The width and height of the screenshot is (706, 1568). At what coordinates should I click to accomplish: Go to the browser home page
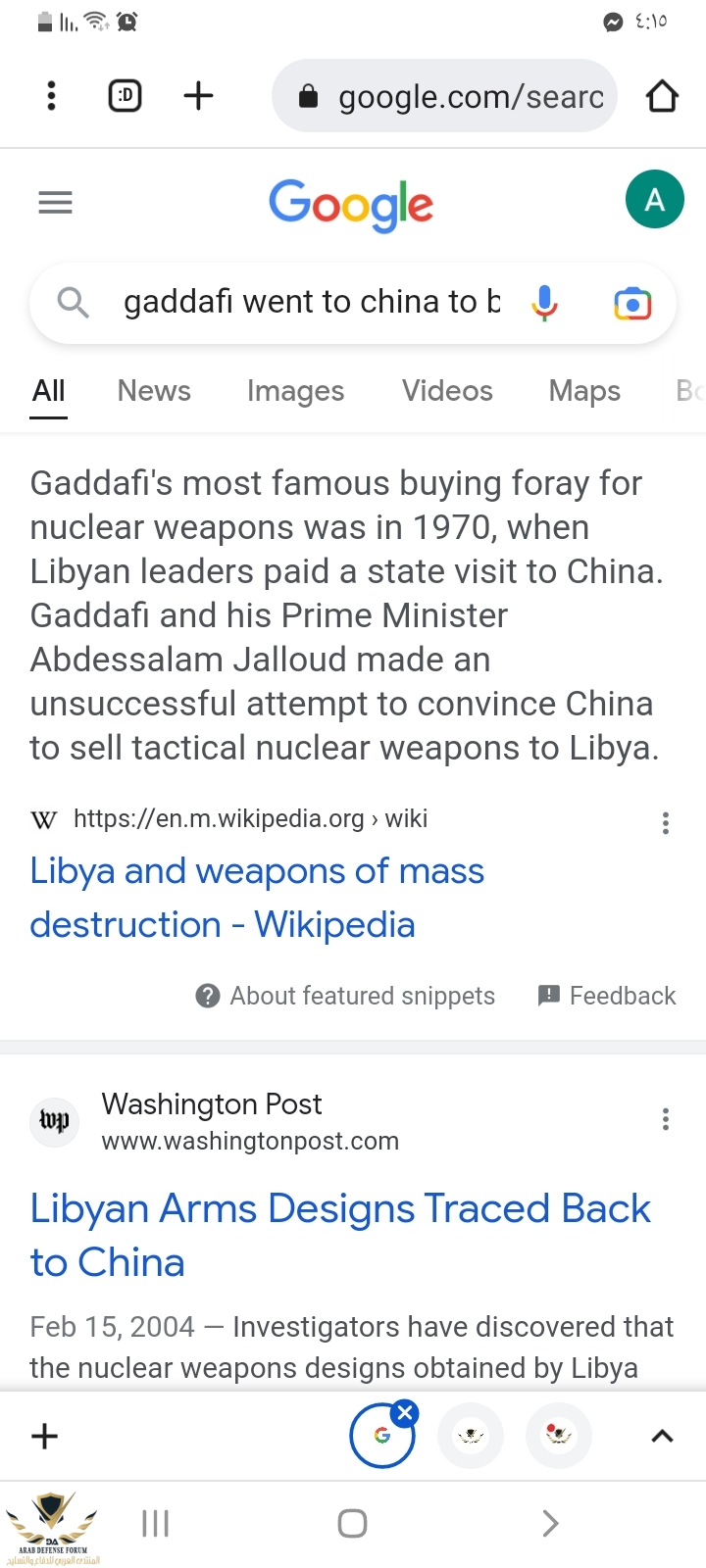[x=662, y=96]
